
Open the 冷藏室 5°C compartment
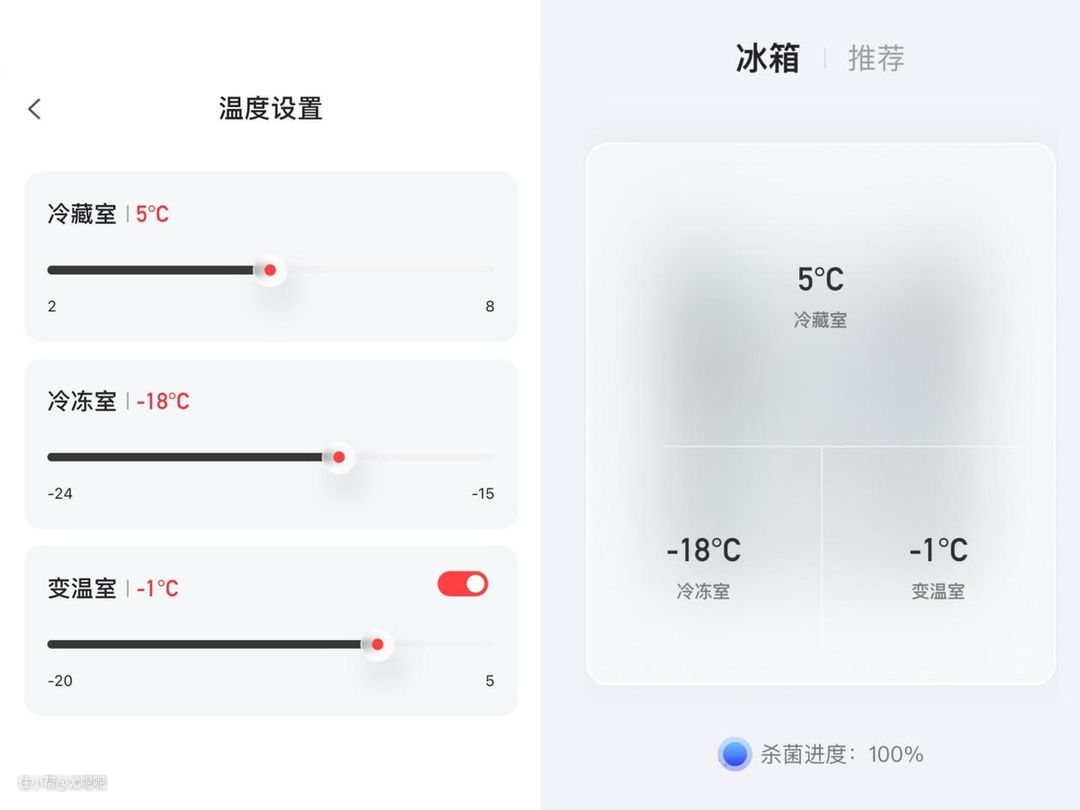coord(820,296)
